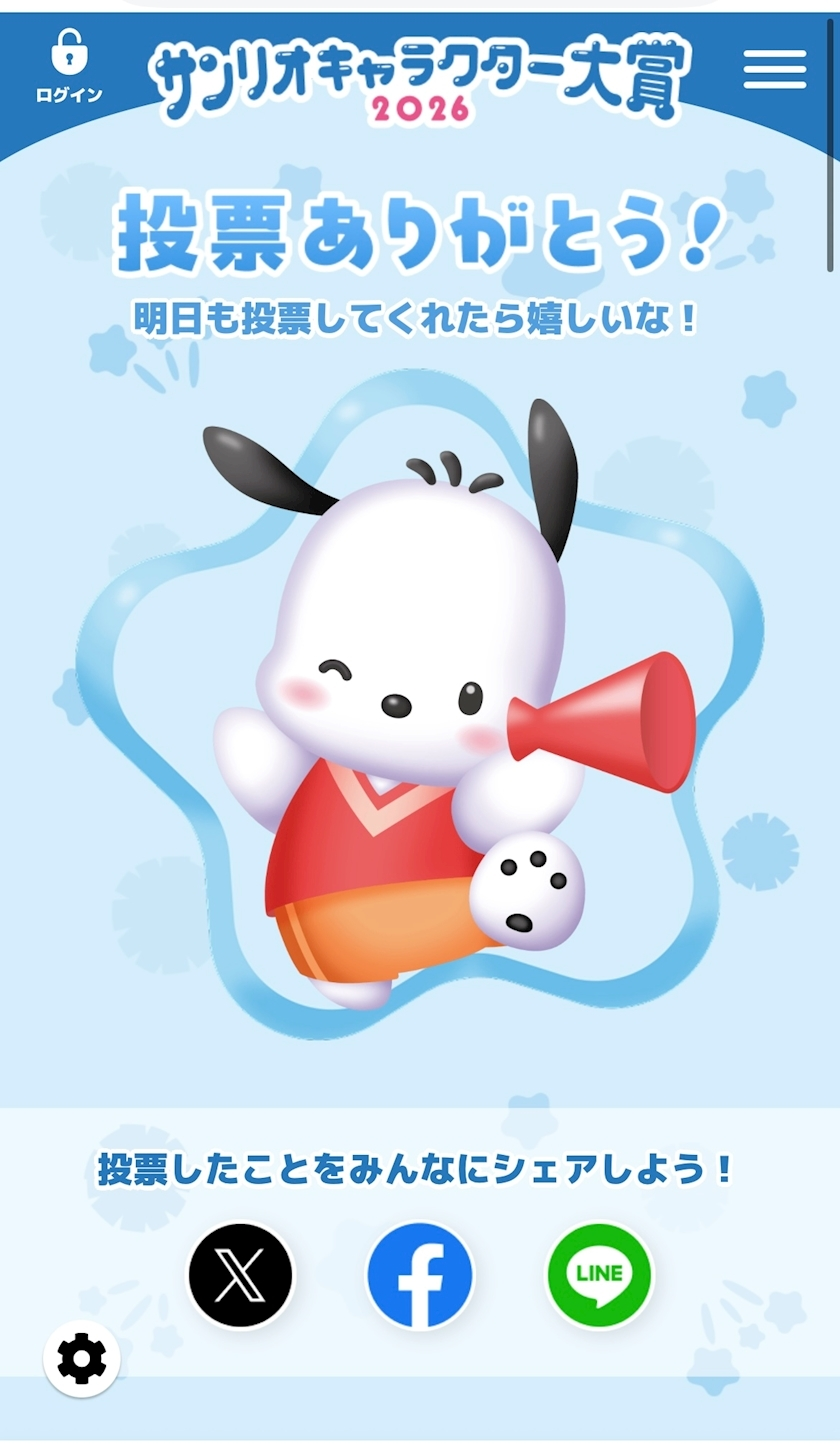Click the 投票ありがとう! thank-you heading
The width and height of the screenshot is (840, 1452).
(420, 230)
